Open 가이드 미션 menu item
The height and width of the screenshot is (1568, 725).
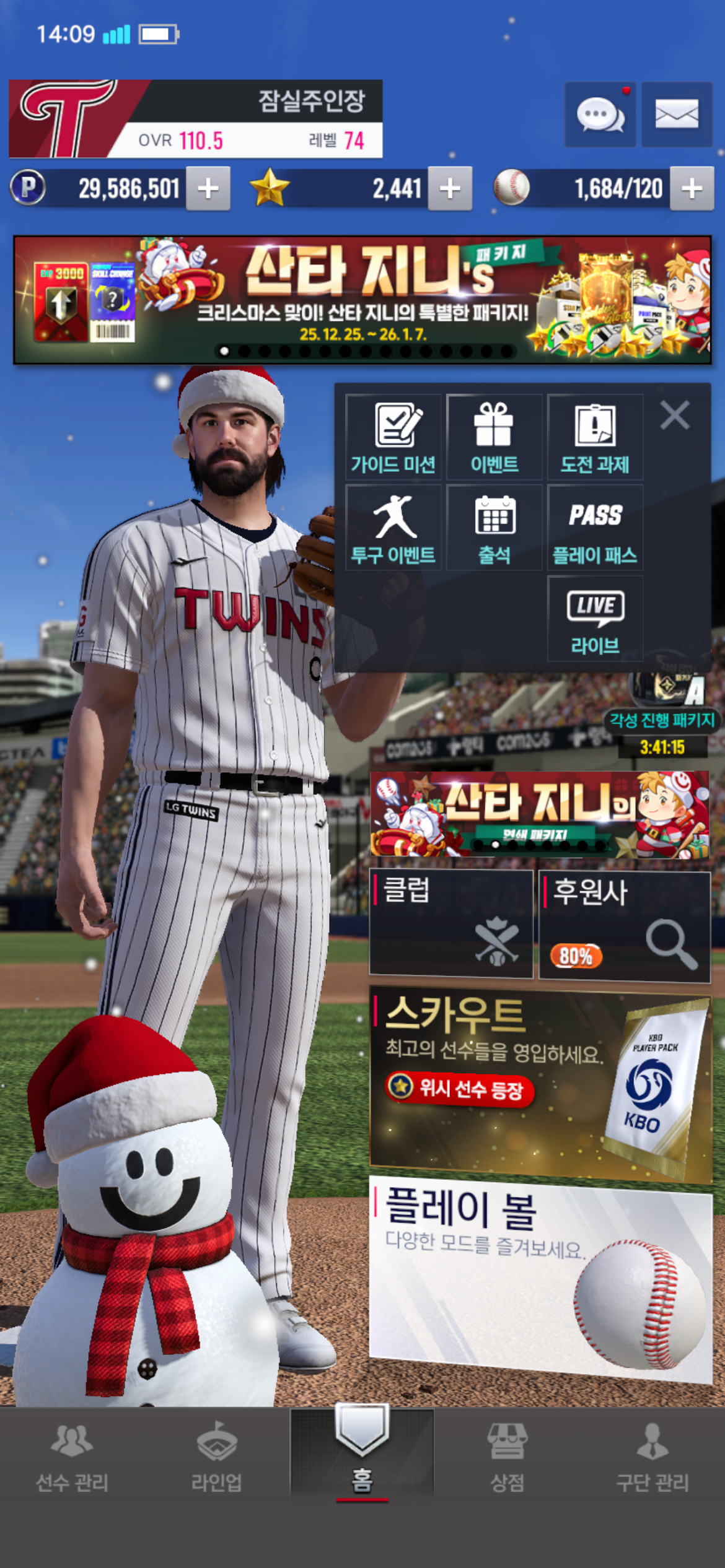point(393,437)
